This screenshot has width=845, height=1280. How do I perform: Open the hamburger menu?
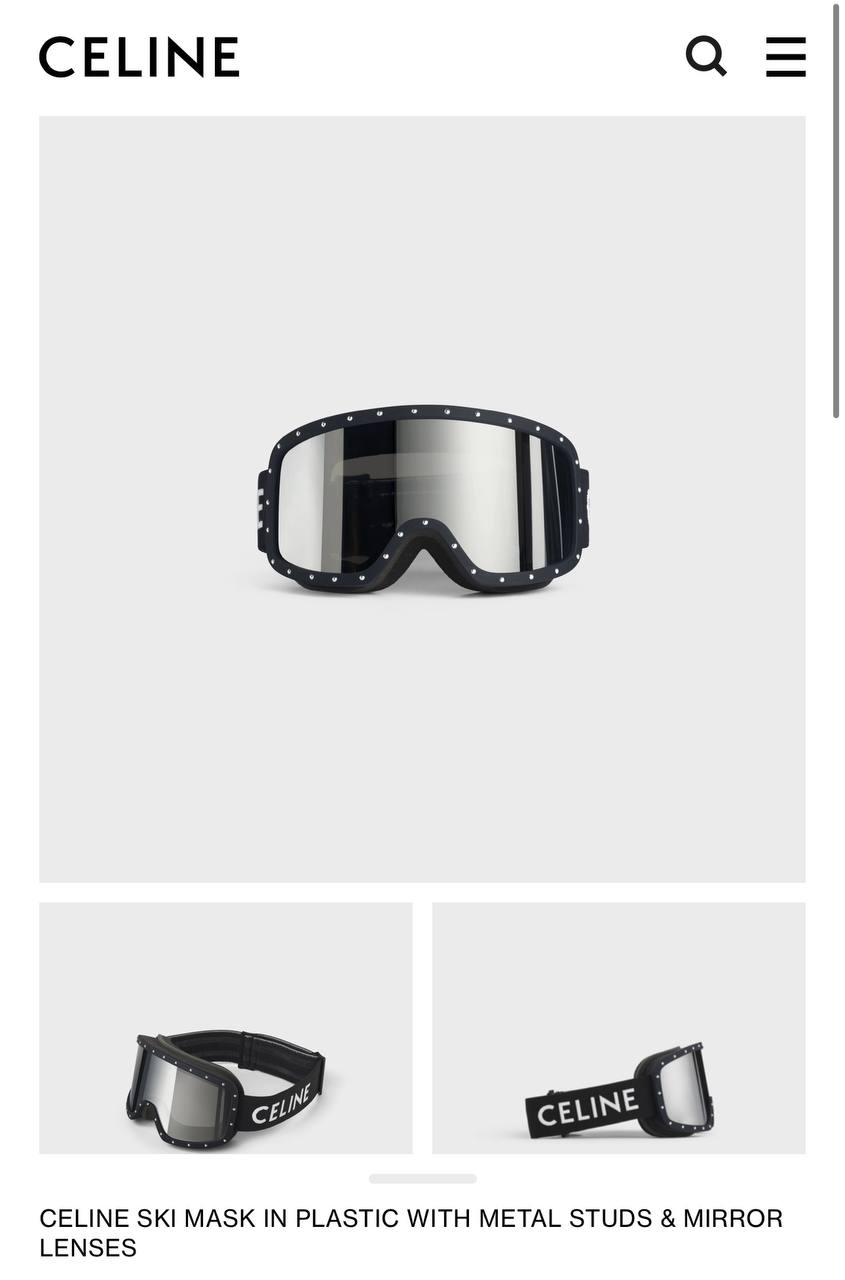click(x=786, y=56)
